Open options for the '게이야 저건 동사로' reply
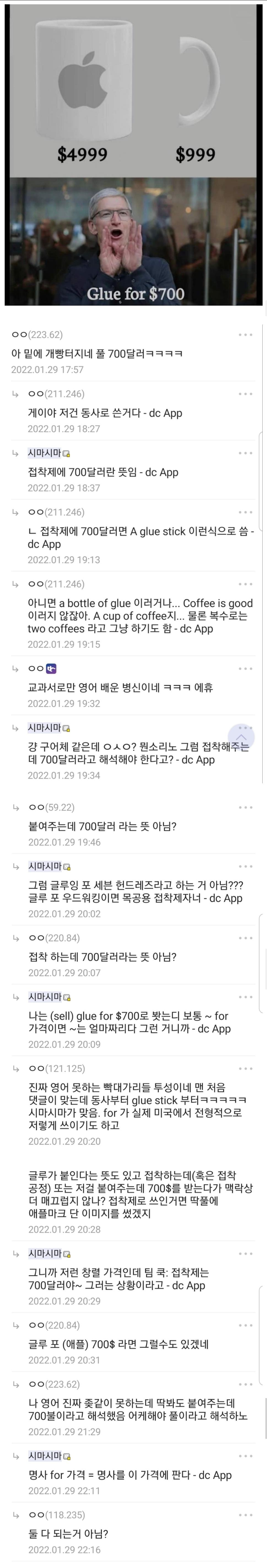This screenshot has width=267, height=1568. pos(245,394)
